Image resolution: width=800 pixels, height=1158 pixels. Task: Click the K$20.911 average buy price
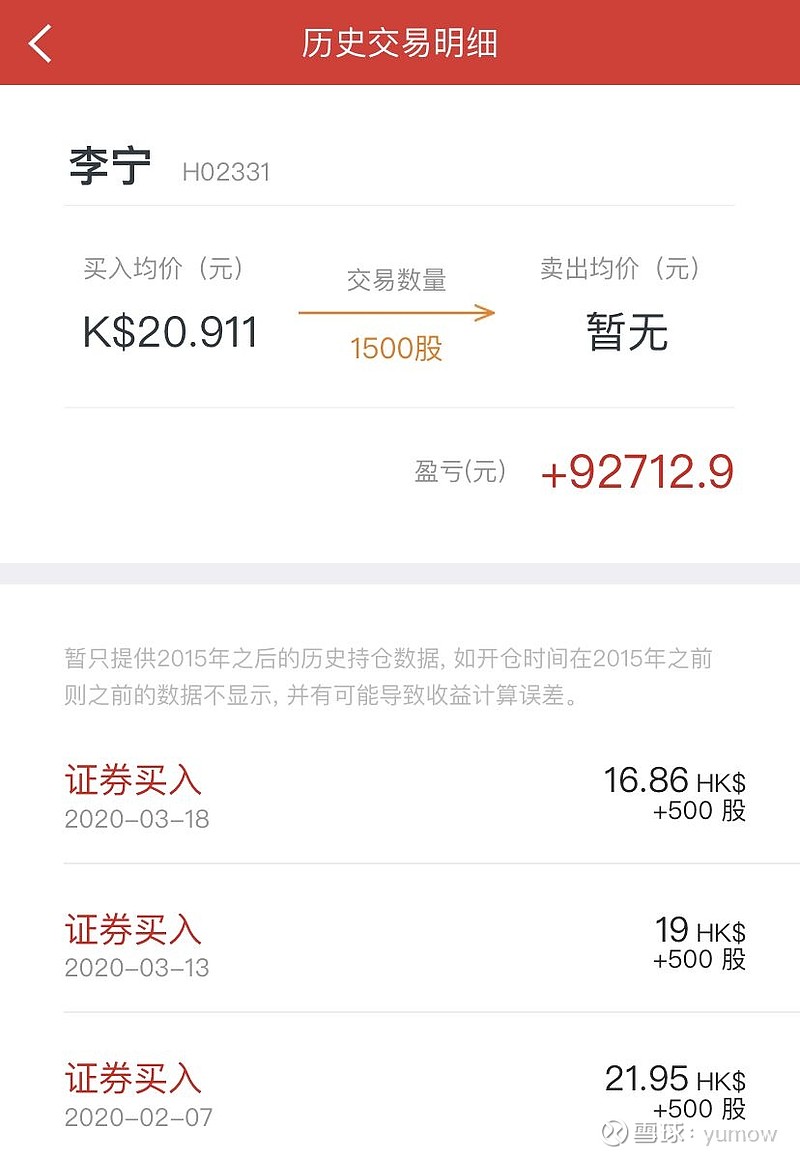(x=170, y=331)
